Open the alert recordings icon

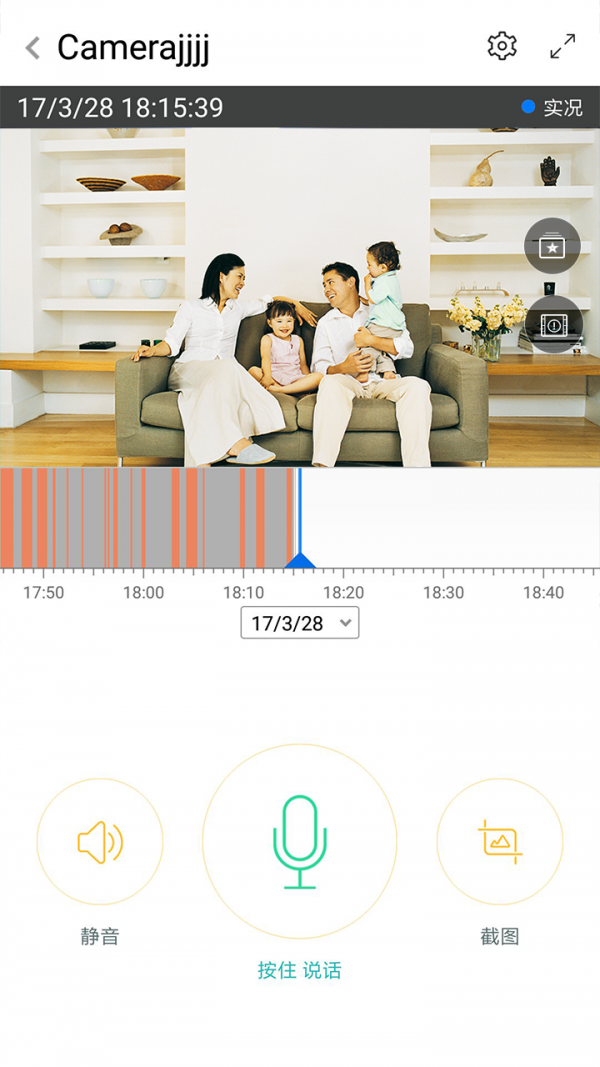(552, 324)
